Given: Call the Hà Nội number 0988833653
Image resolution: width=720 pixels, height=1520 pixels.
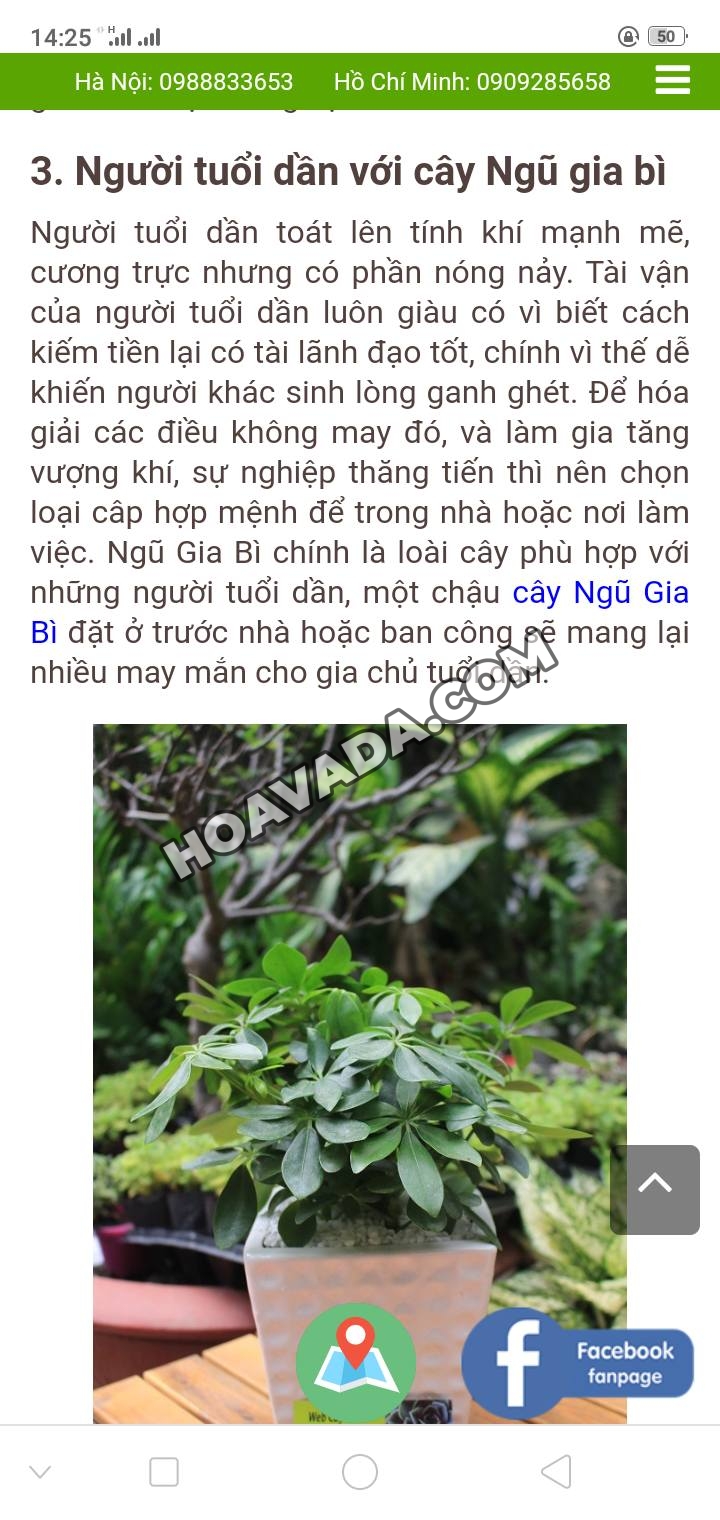Looking at the screenshot, I should [x=184, y=82].
